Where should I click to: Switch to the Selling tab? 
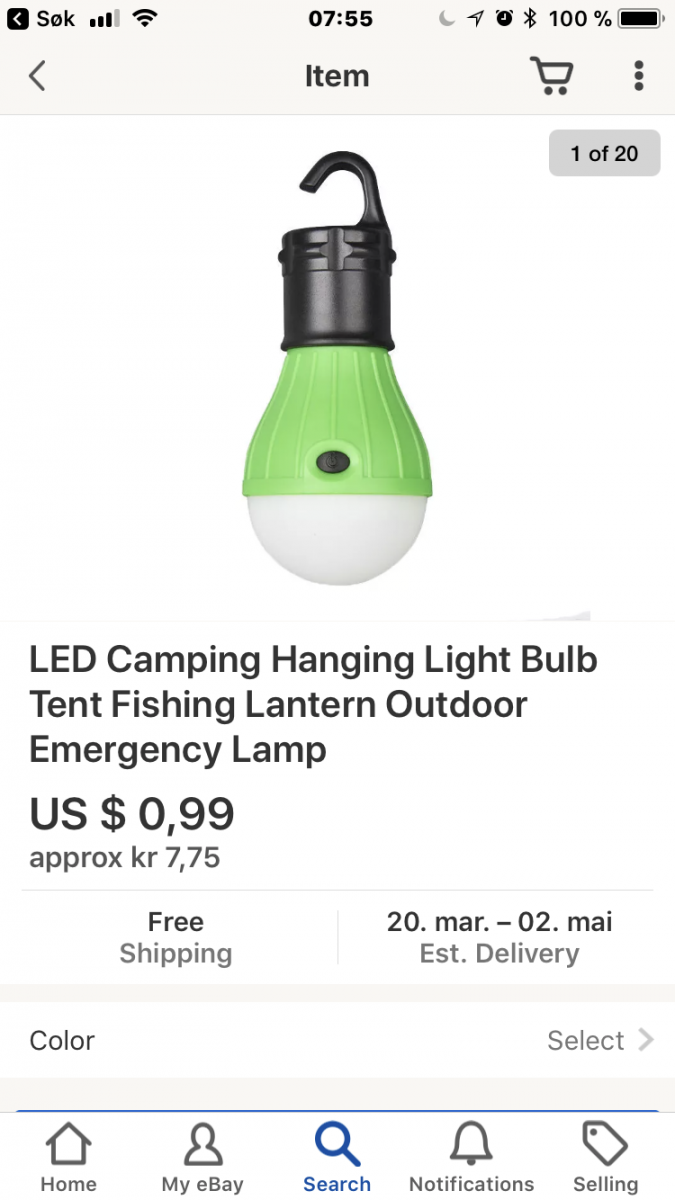pos(605,1158)
